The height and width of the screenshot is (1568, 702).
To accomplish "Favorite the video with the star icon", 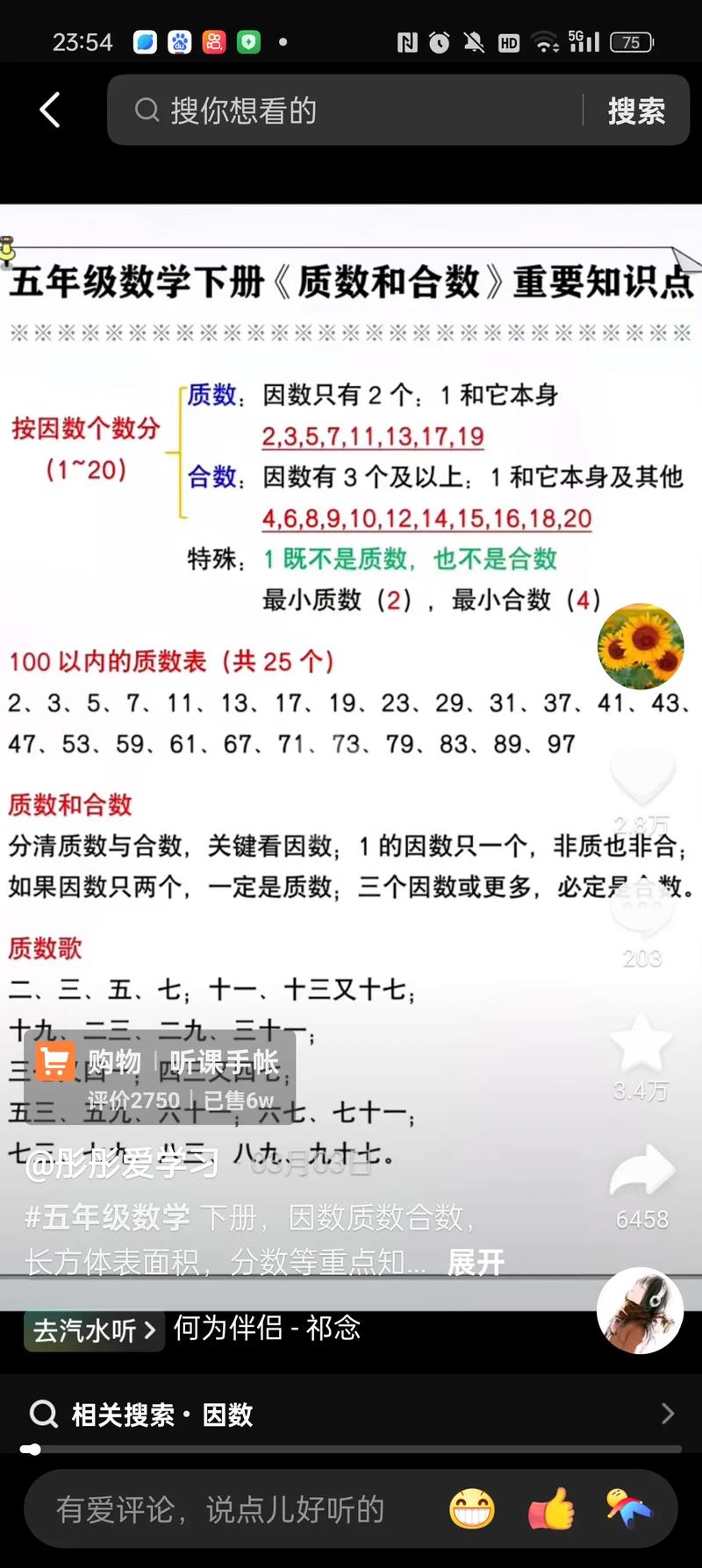I will (641, 1044).
